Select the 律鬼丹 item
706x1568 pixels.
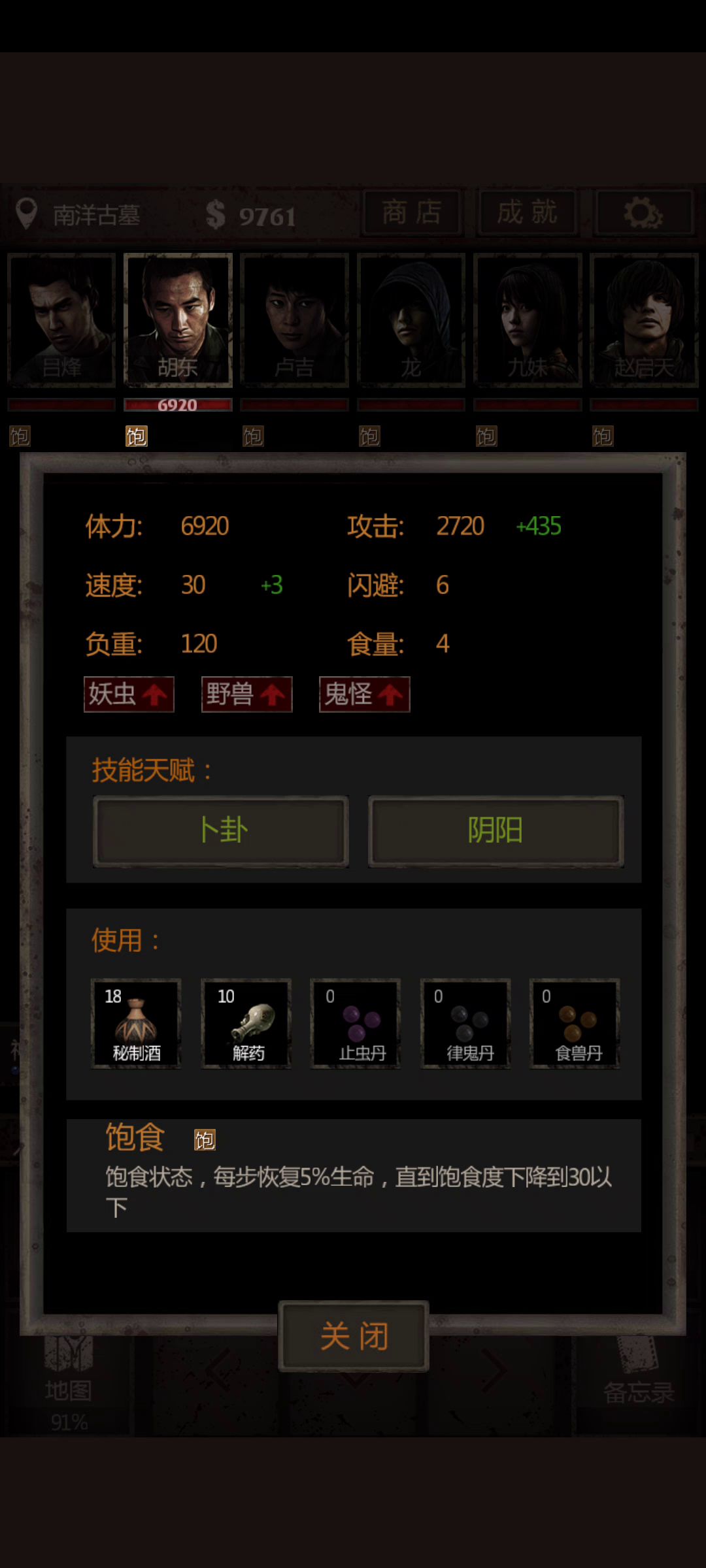tap(465, 1023)
